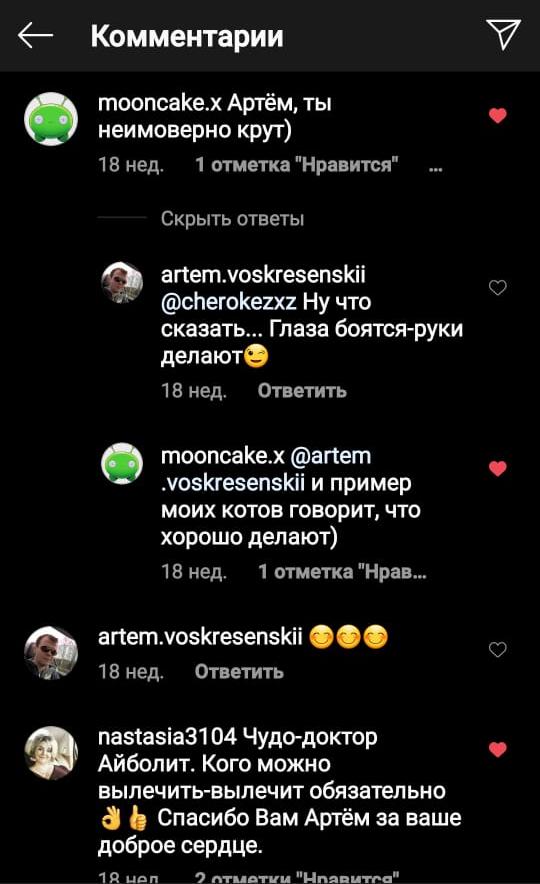Tap 'Ответить' under the 'Глаза боятся' reply
540x884 pixels.
pos(302,391)
